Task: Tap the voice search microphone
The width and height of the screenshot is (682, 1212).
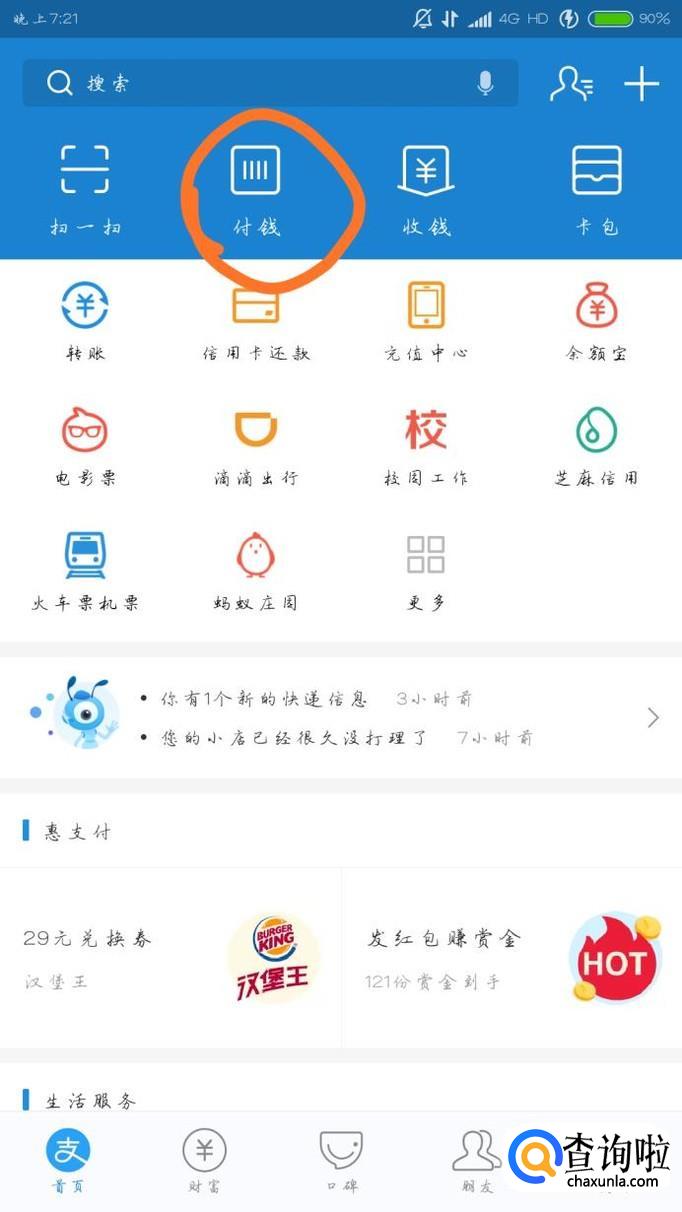Action: (485, 83)
